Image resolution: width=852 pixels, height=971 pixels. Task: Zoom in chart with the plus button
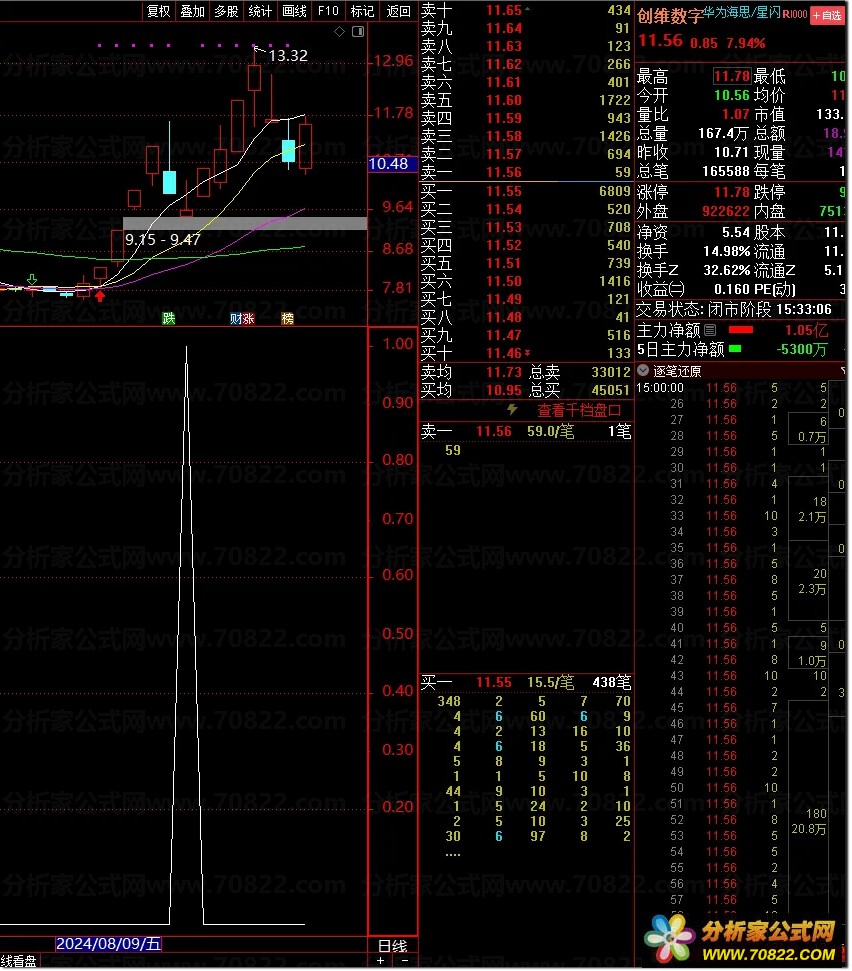click(x=380, y=961)
